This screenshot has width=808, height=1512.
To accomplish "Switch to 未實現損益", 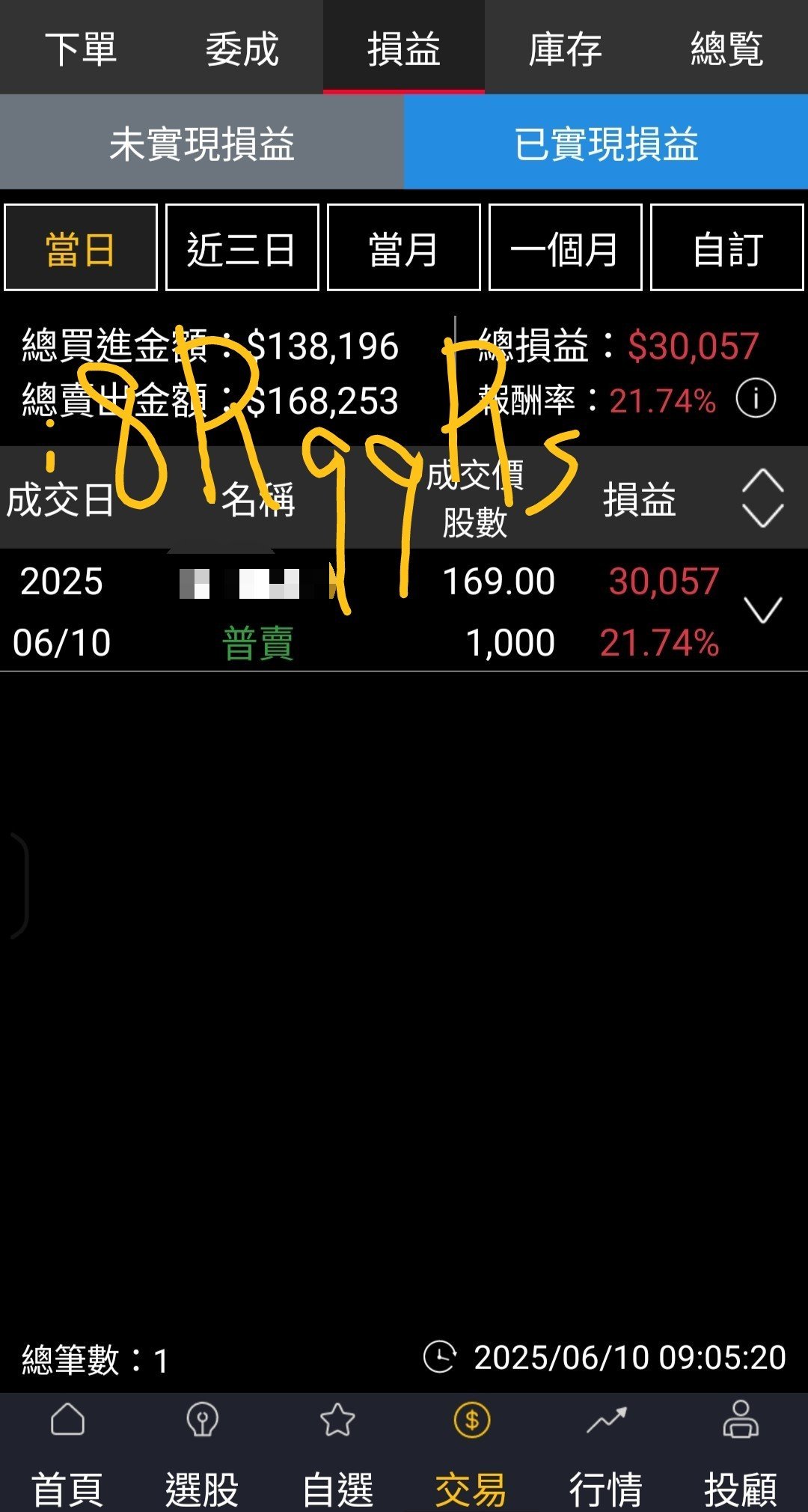I will point(202,142).
